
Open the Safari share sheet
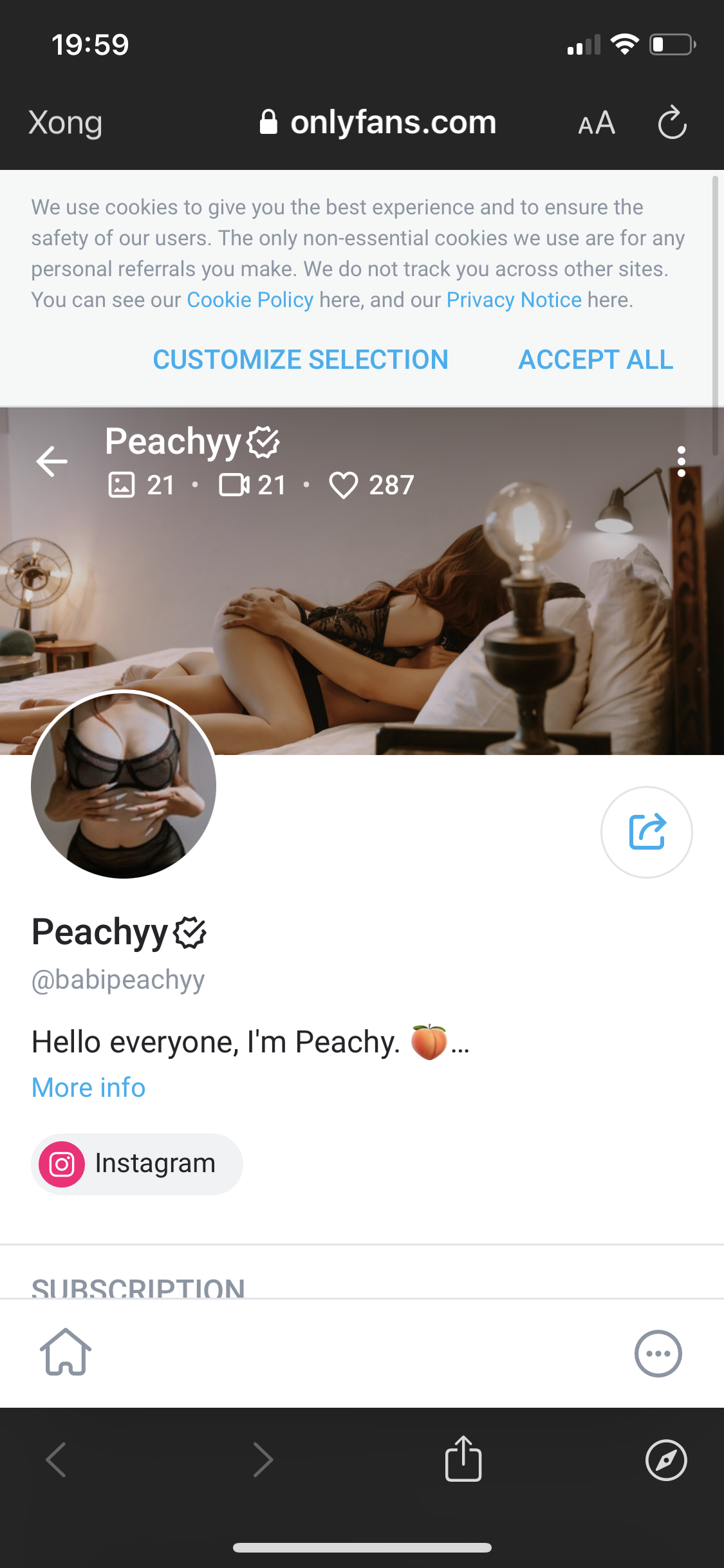[x=463, y=1459]
